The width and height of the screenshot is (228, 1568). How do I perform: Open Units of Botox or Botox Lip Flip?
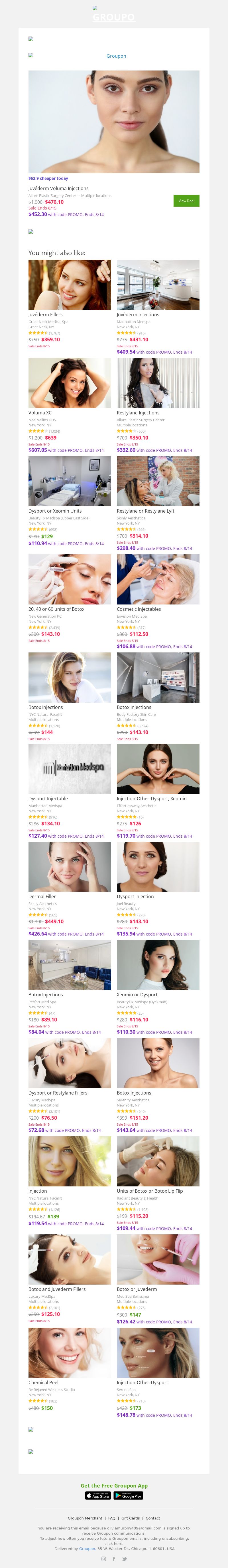[158, 1161]
